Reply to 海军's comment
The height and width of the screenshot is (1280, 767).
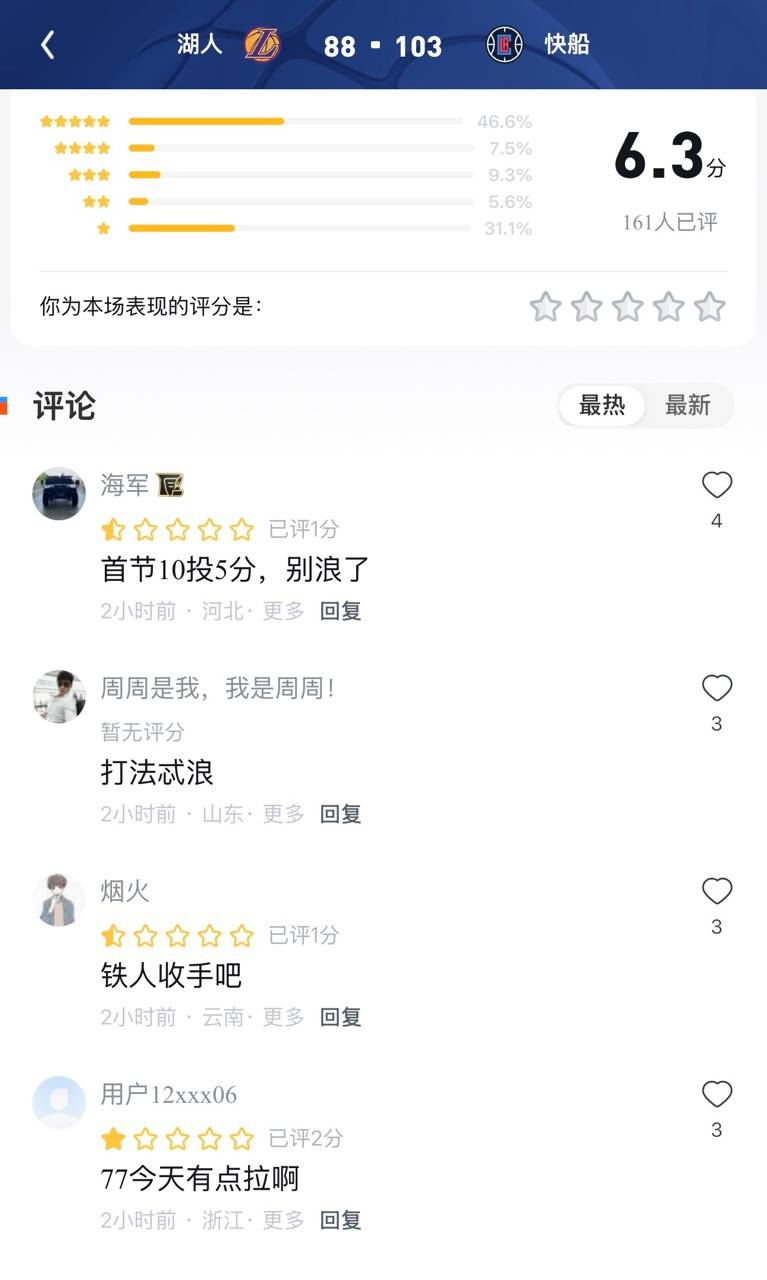pos(340,611)
